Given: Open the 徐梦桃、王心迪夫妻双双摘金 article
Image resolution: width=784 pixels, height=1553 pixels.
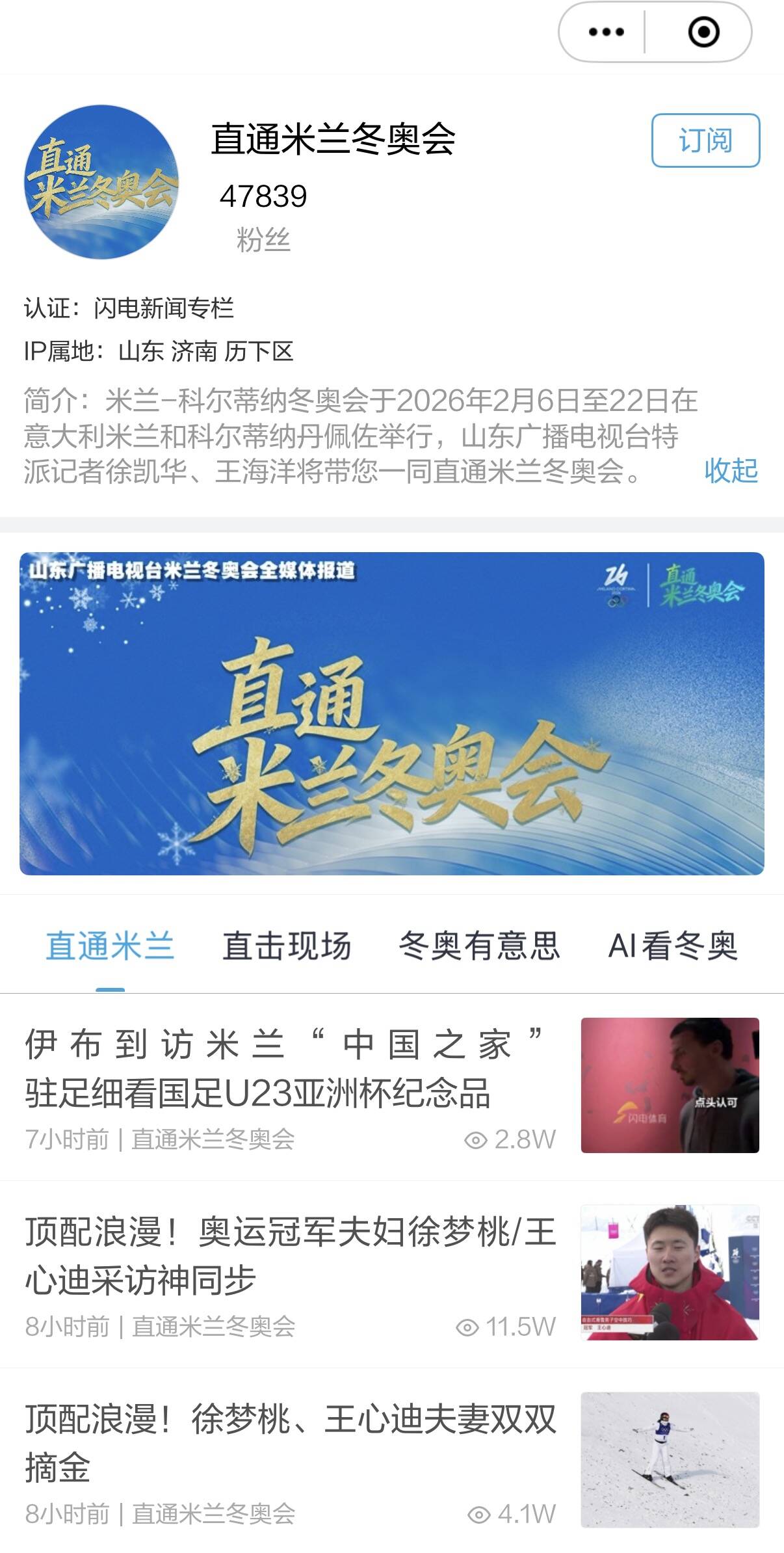Looking at the screenshot, I should pyautogui.click(x=289, y=1443).
